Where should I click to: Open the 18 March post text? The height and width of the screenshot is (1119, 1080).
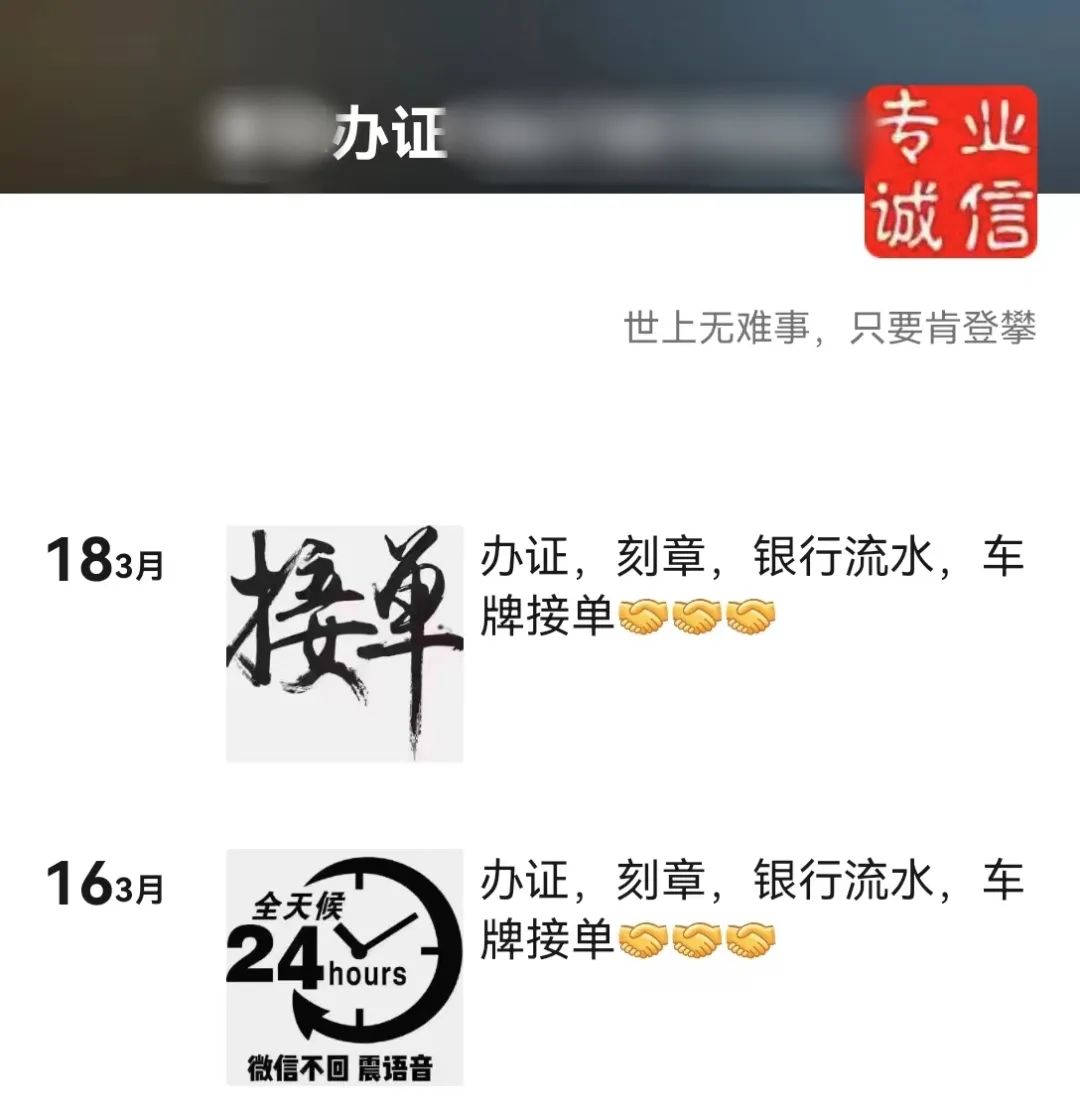pyautogui.click(x=752, y=587)
